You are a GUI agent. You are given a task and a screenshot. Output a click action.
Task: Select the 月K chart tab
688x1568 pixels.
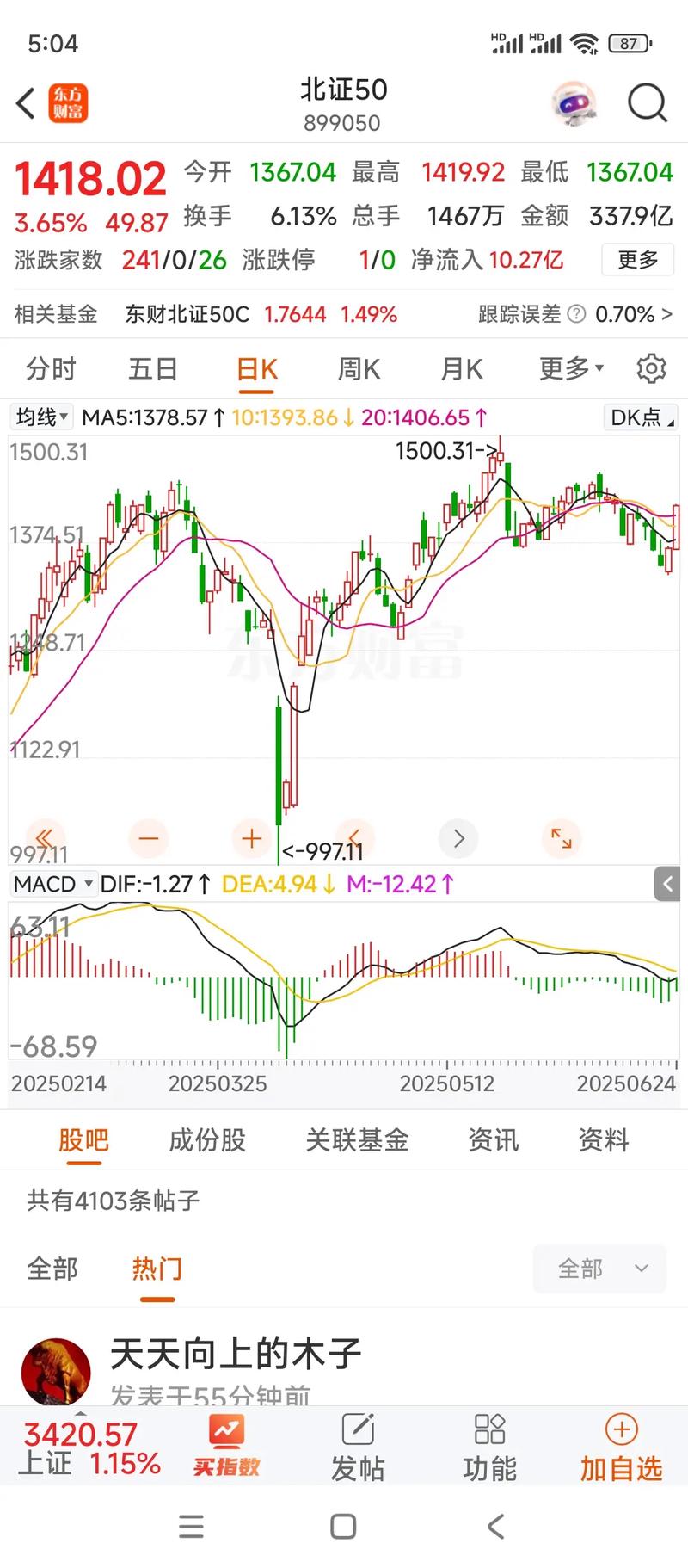(x=462, y=369)
